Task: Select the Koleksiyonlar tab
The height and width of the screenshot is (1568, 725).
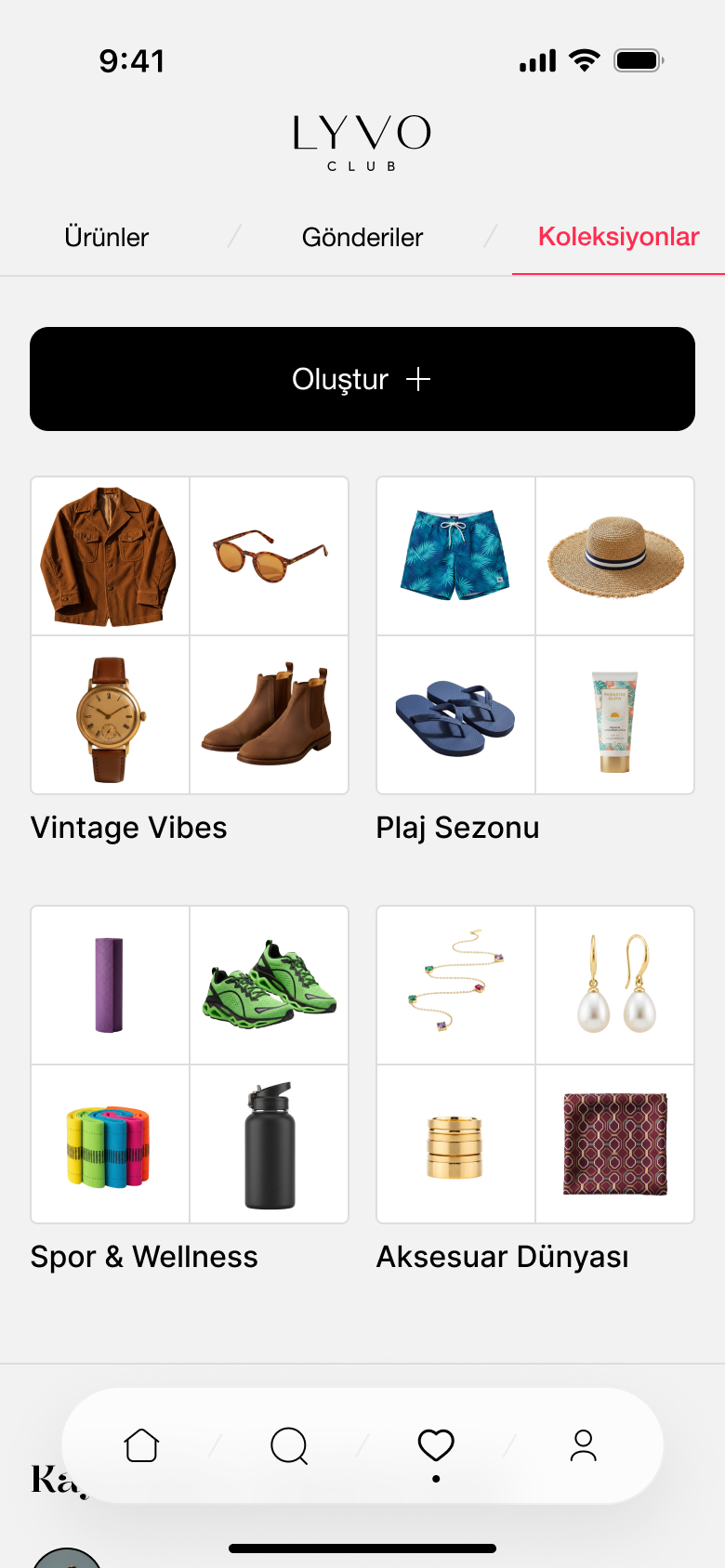Action: pyautogui.click(x=618, y=237)
